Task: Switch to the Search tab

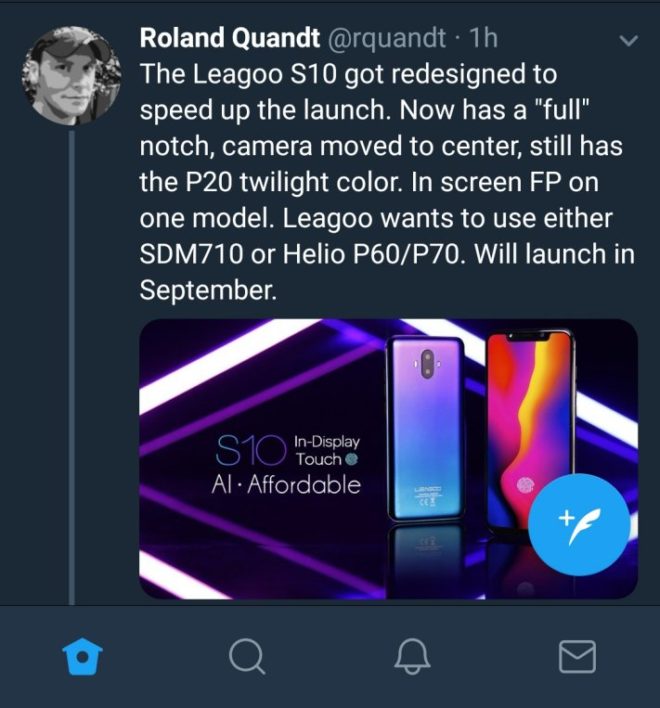Action: coord(247,657)
